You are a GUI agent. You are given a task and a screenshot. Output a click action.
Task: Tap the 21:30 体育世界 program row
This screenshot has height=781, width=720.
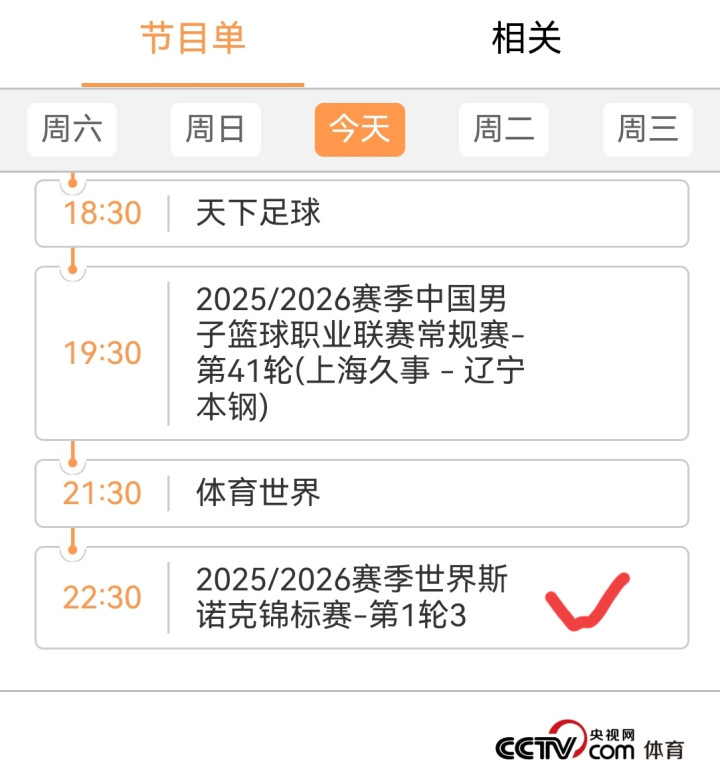[361, 493]
